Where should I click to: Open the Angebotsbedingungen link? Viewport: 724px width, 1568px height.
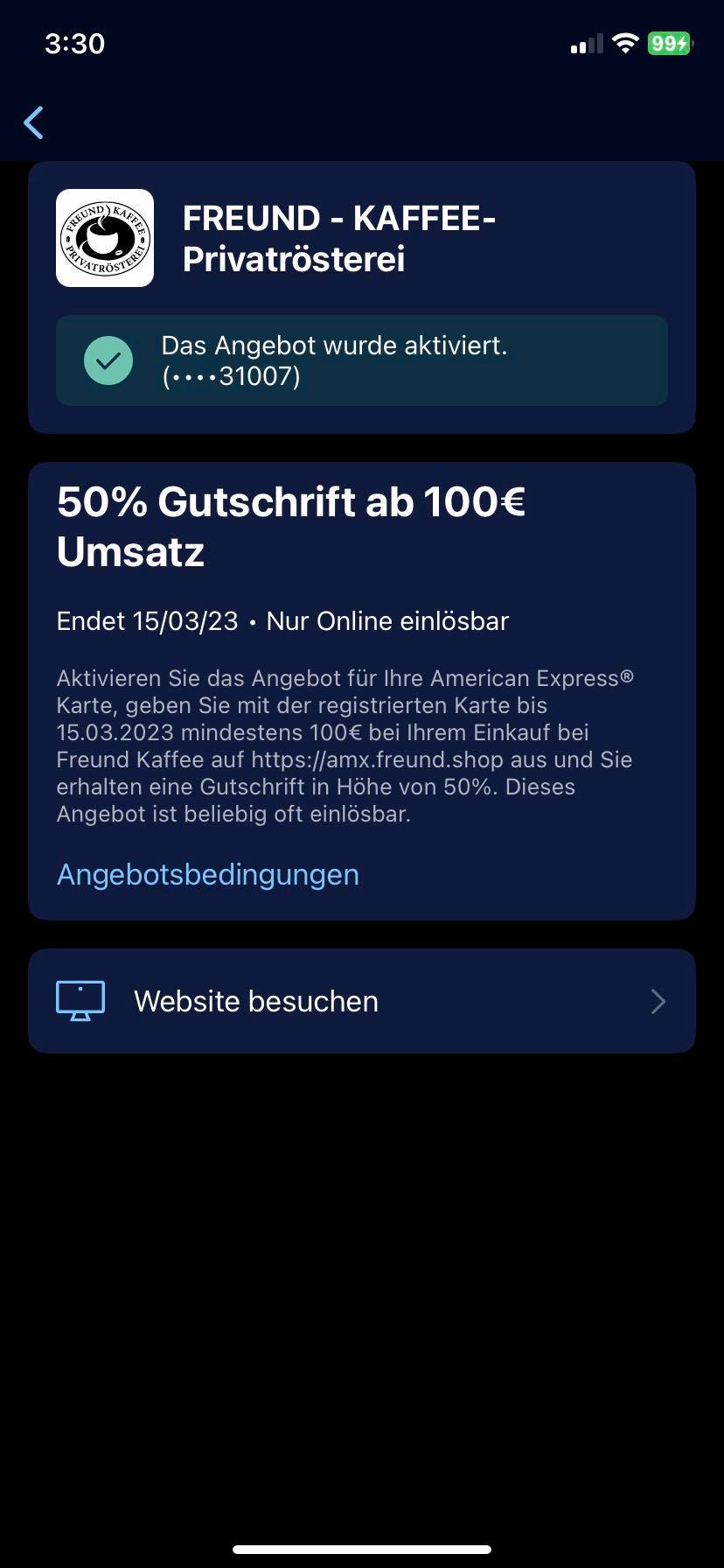[x=208, y=875]
